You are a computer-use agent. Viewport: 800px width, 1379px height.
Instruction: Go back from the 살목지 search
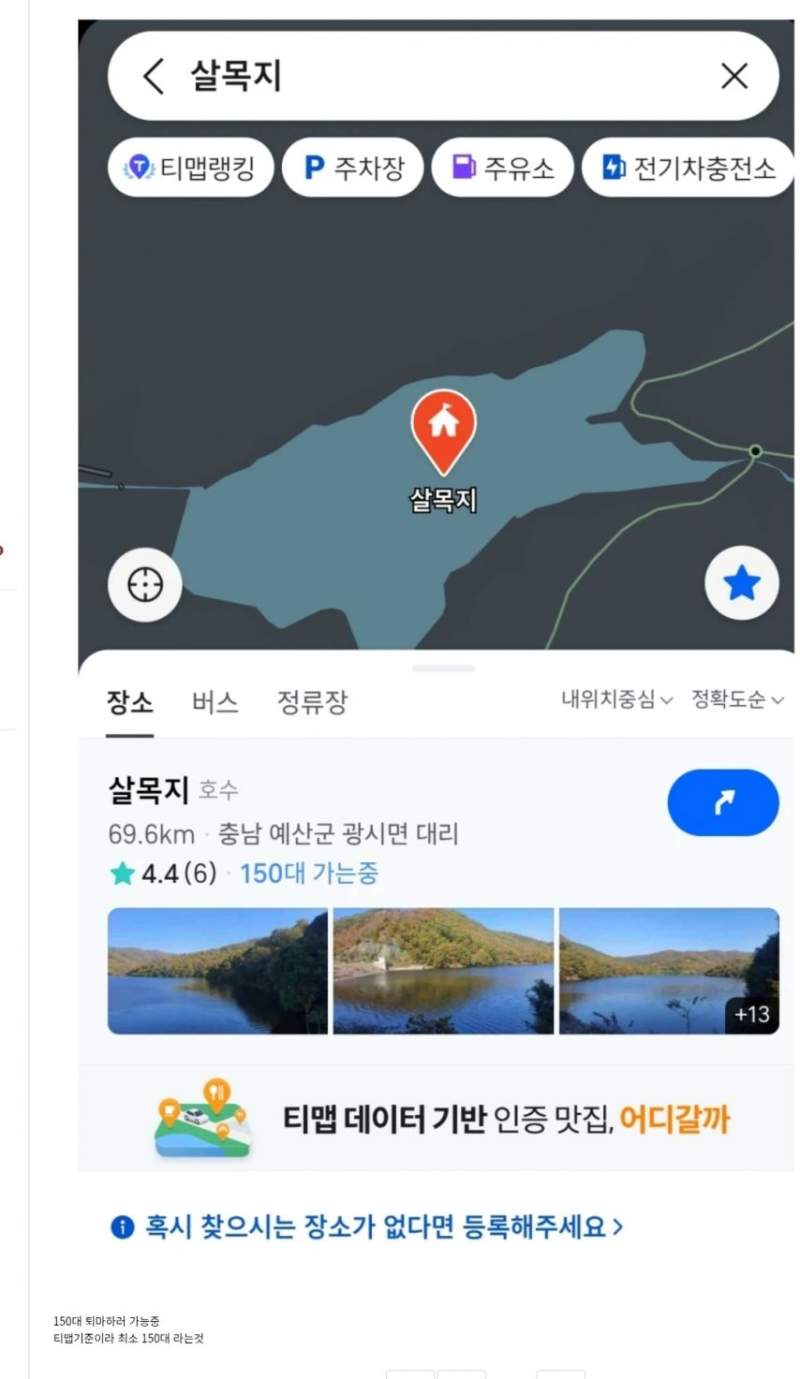click(153, 77)
